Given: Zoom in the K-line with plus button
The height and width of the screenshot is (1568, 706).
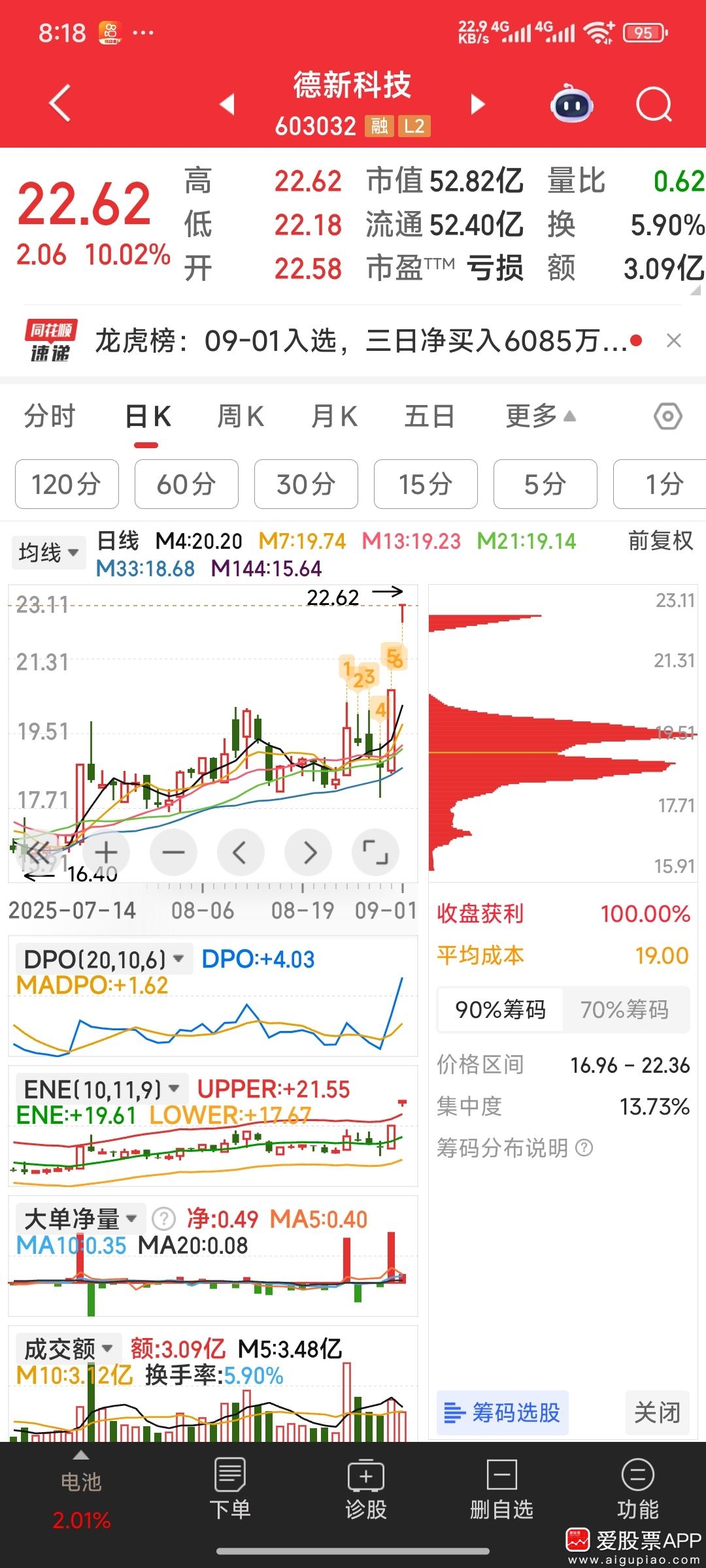Looking at the screenshot, I should [106, 853].
